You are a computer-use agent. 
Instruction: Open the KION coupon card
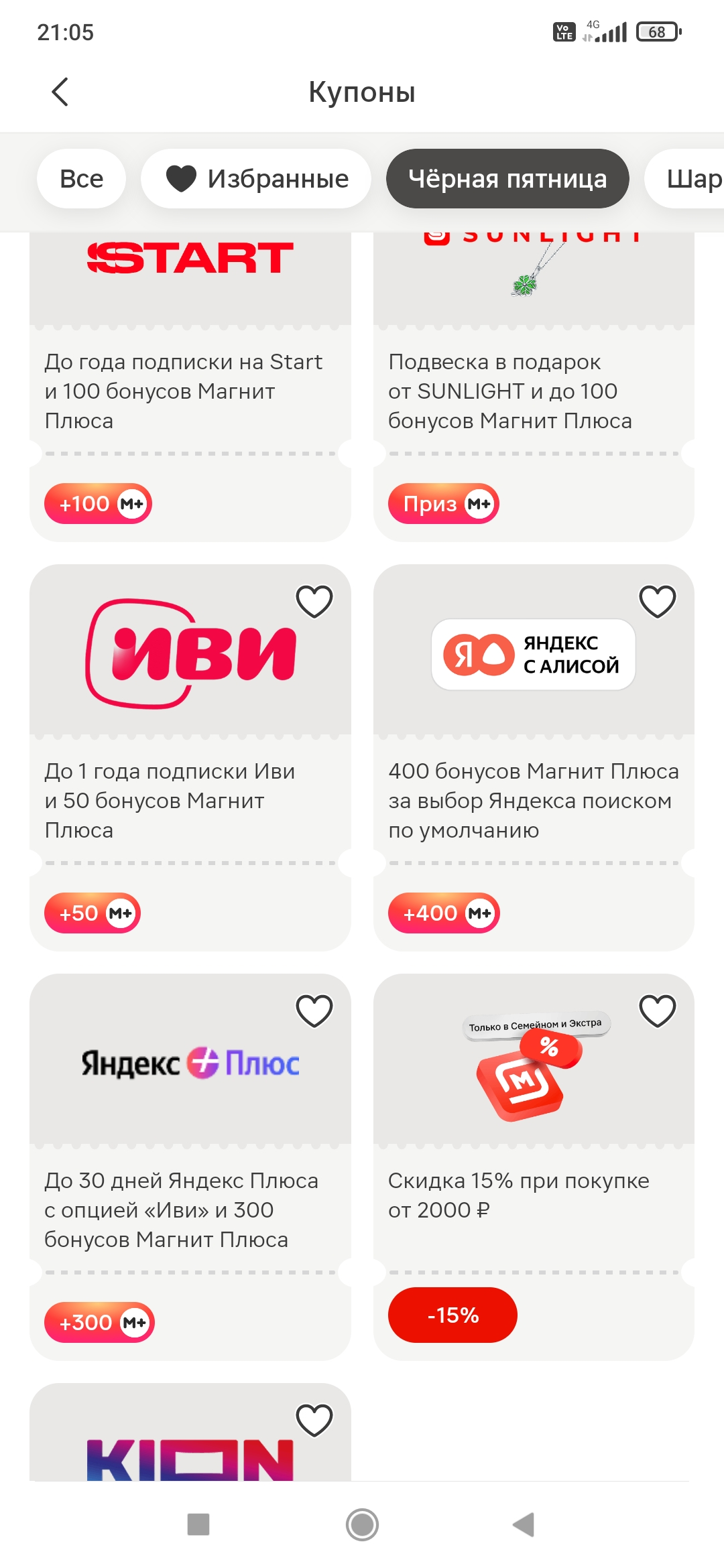coord(190,1432)
